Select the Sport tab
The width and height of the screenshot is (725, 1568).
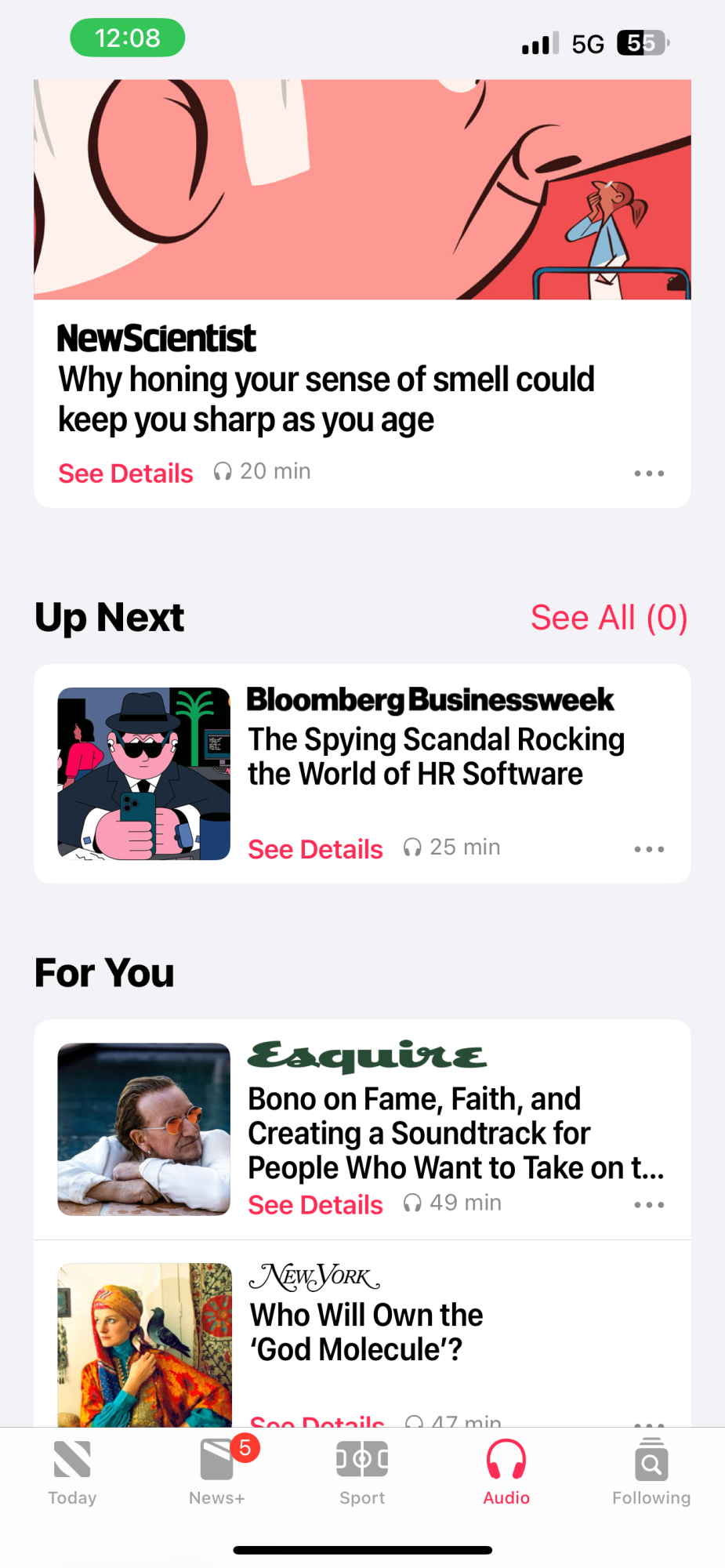pyautogui.click(x=362, y=1472)
